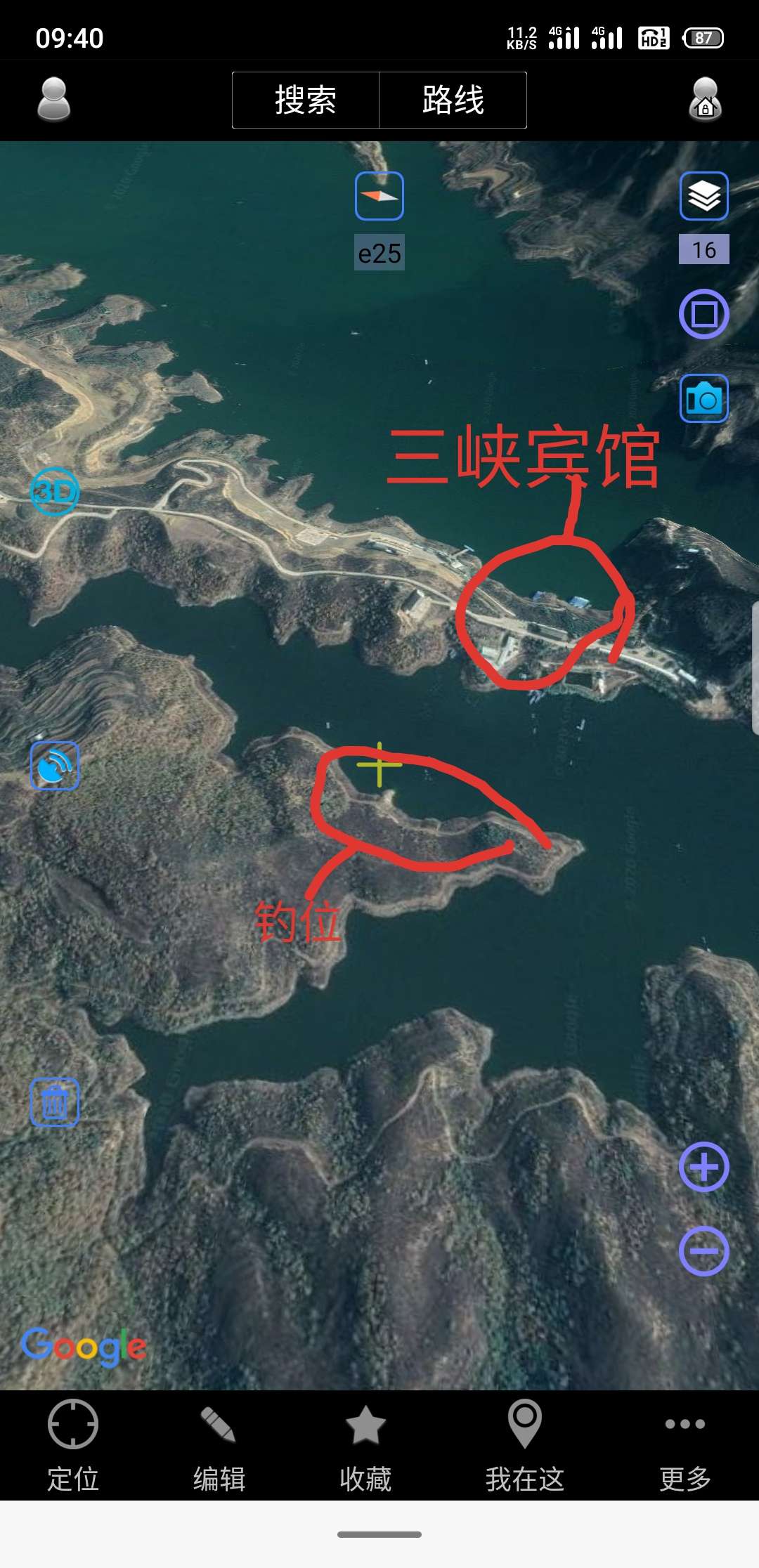
Task: Tap 我在这 current location pin
Action: click(525, 1446)
